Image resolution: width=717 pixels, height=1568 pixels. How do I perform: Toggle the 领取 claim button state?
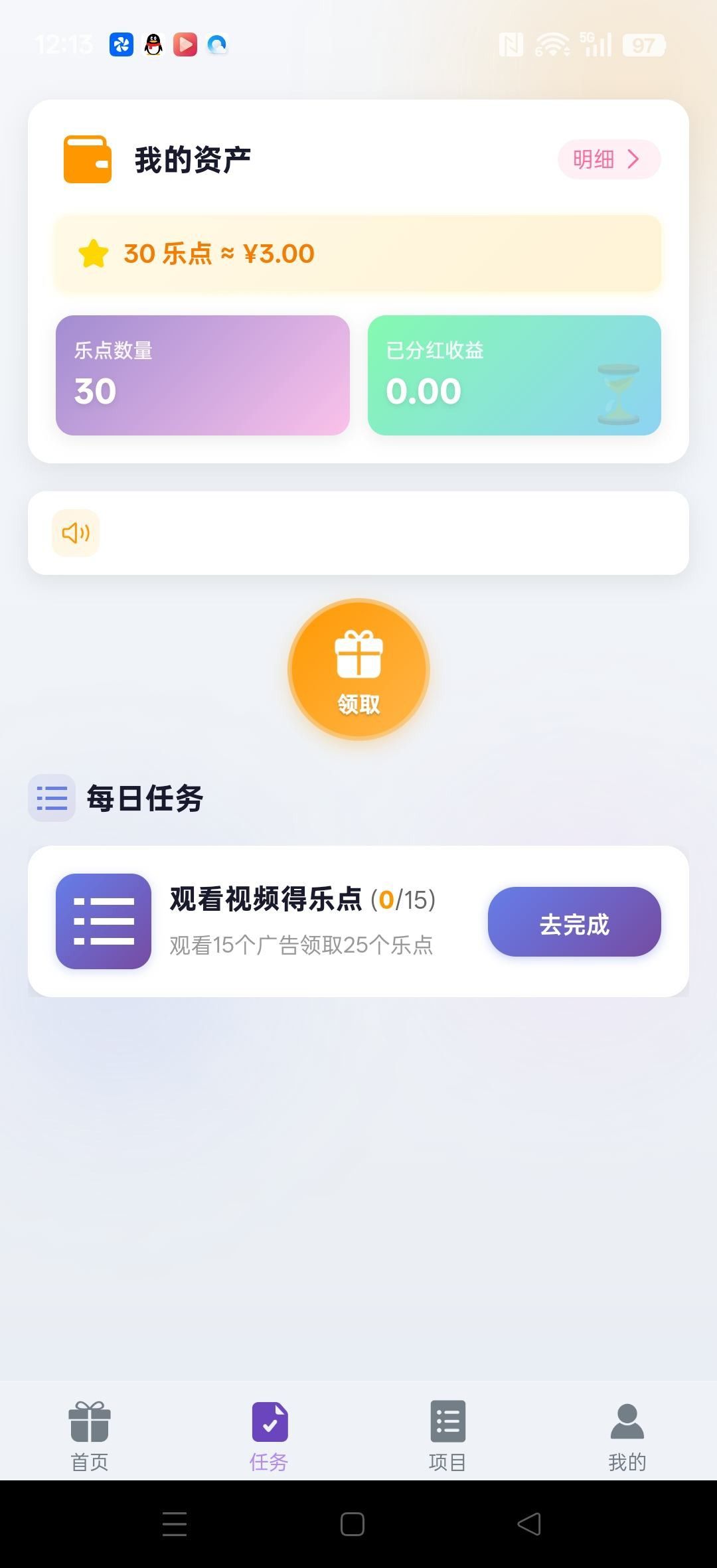tap(358, 669)
